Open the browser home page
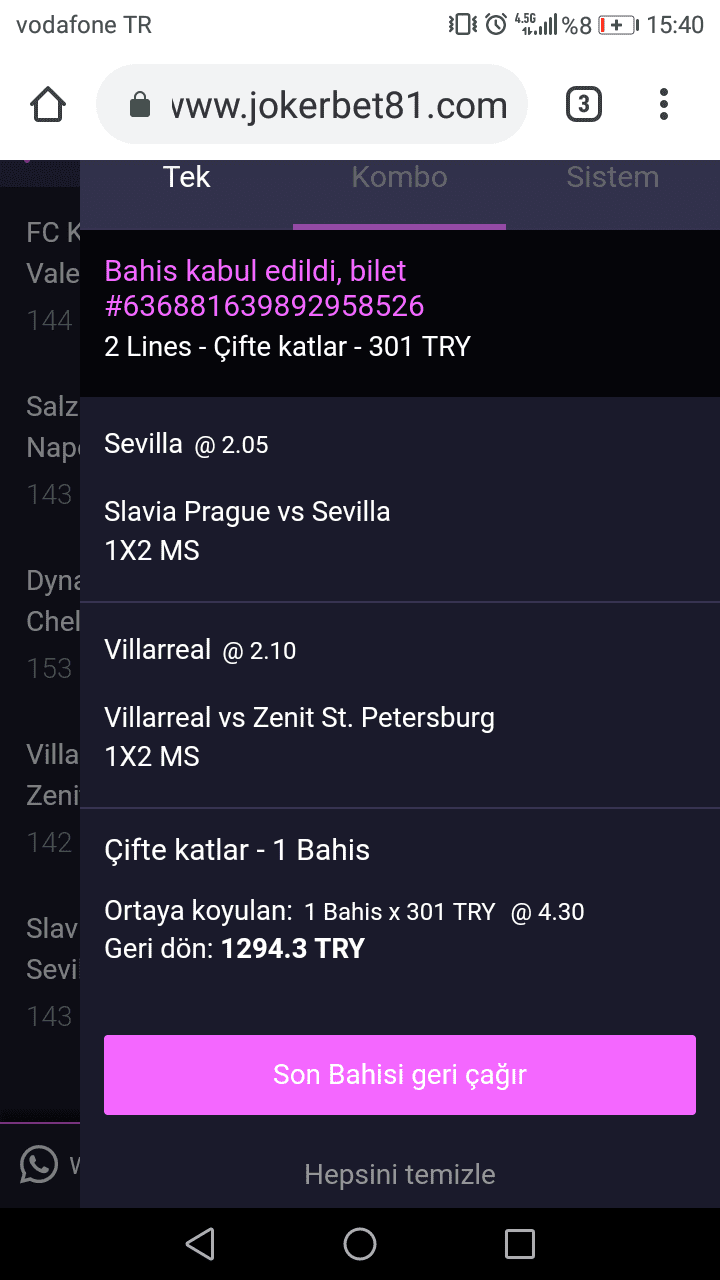The height and width of the screenshot is (1280, 720). (x=48, y=104)
